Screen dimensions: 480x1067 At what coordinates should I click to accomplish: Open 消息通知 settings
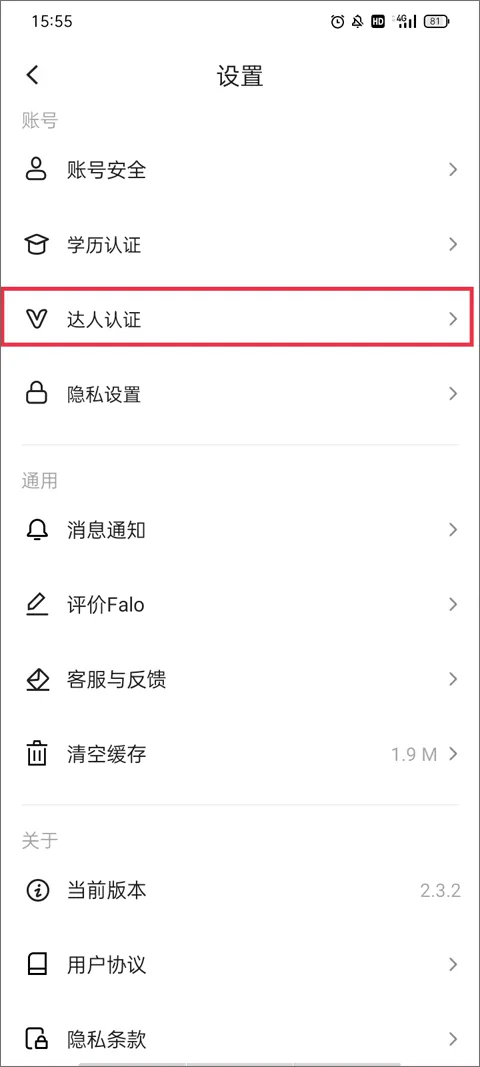click(x=240, y=529)
